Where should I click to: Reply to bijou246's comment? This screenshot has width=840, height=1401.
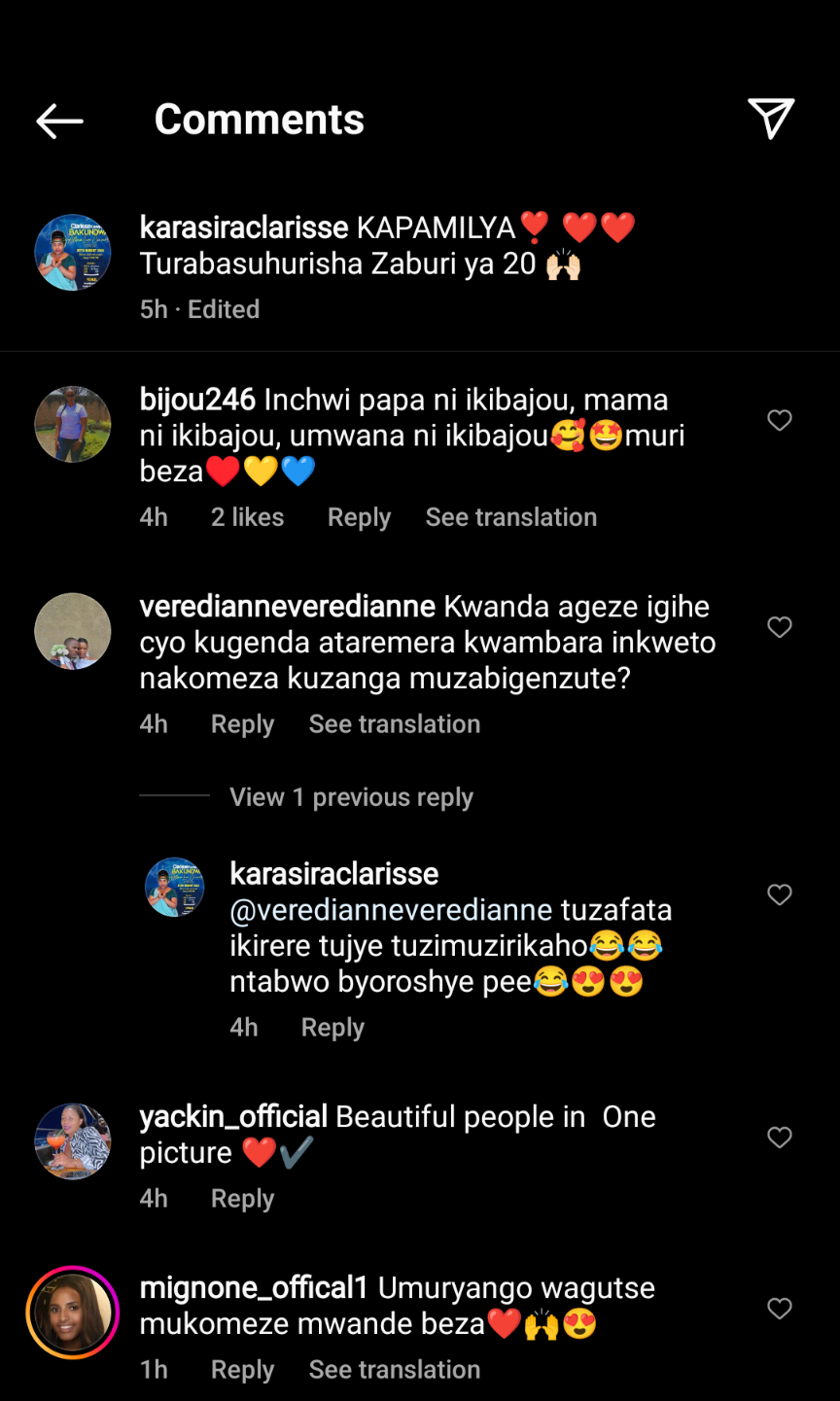coord(359,517)
